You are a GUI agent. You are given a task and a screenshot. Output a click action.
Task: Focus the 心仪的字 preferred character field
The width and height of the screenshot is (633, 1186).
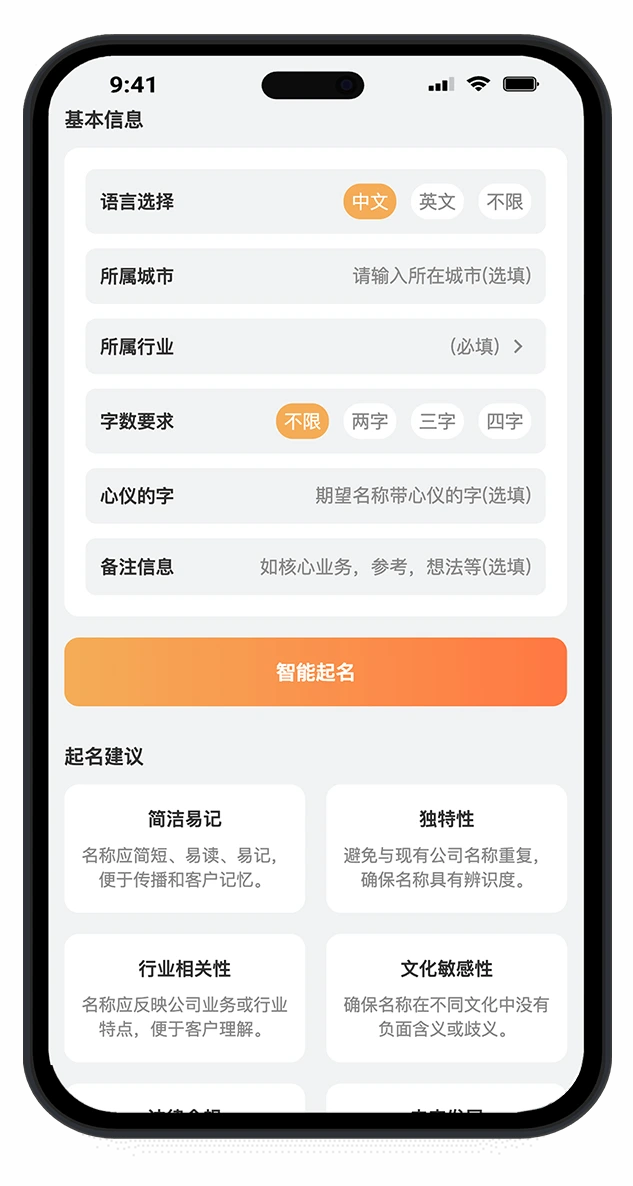(x=423, y=496)
